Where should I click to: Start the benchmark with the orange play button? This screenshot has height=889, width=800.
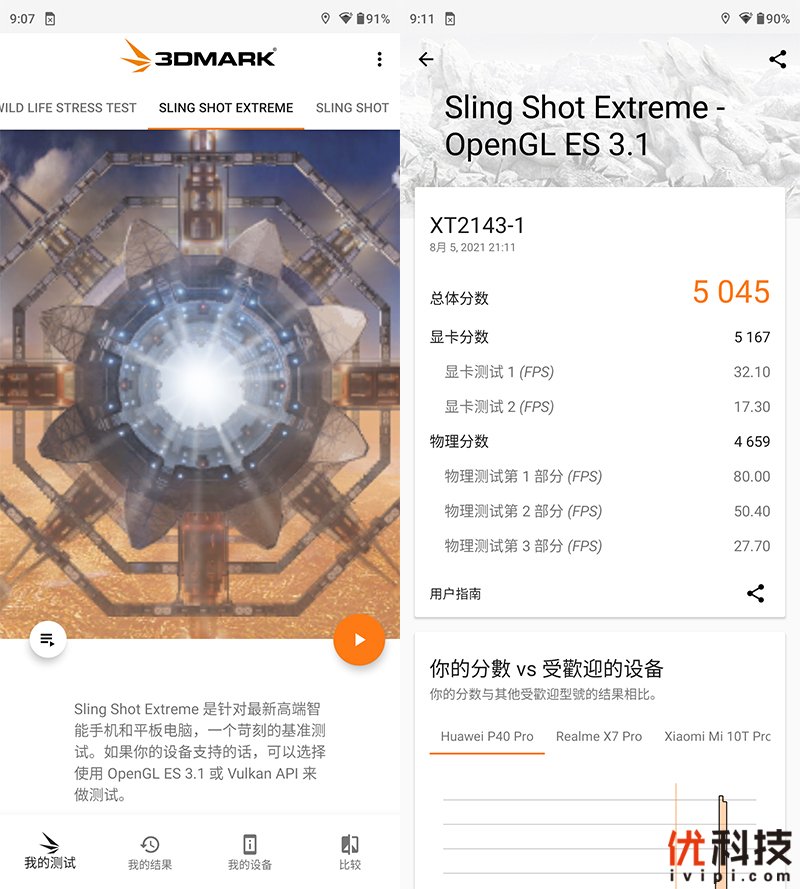(x=359, y=640)
